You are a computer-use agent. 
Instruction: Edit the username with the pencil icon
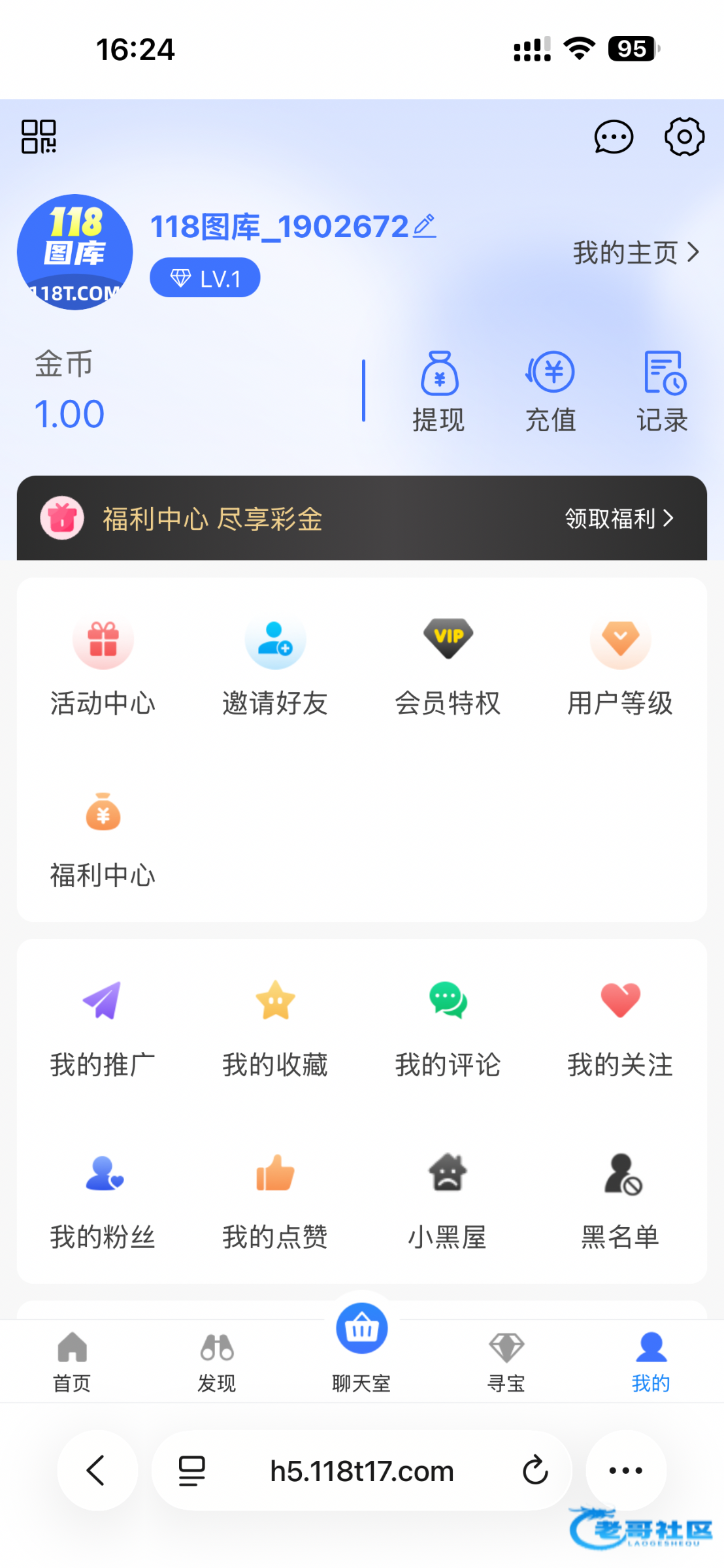point(425,226)
